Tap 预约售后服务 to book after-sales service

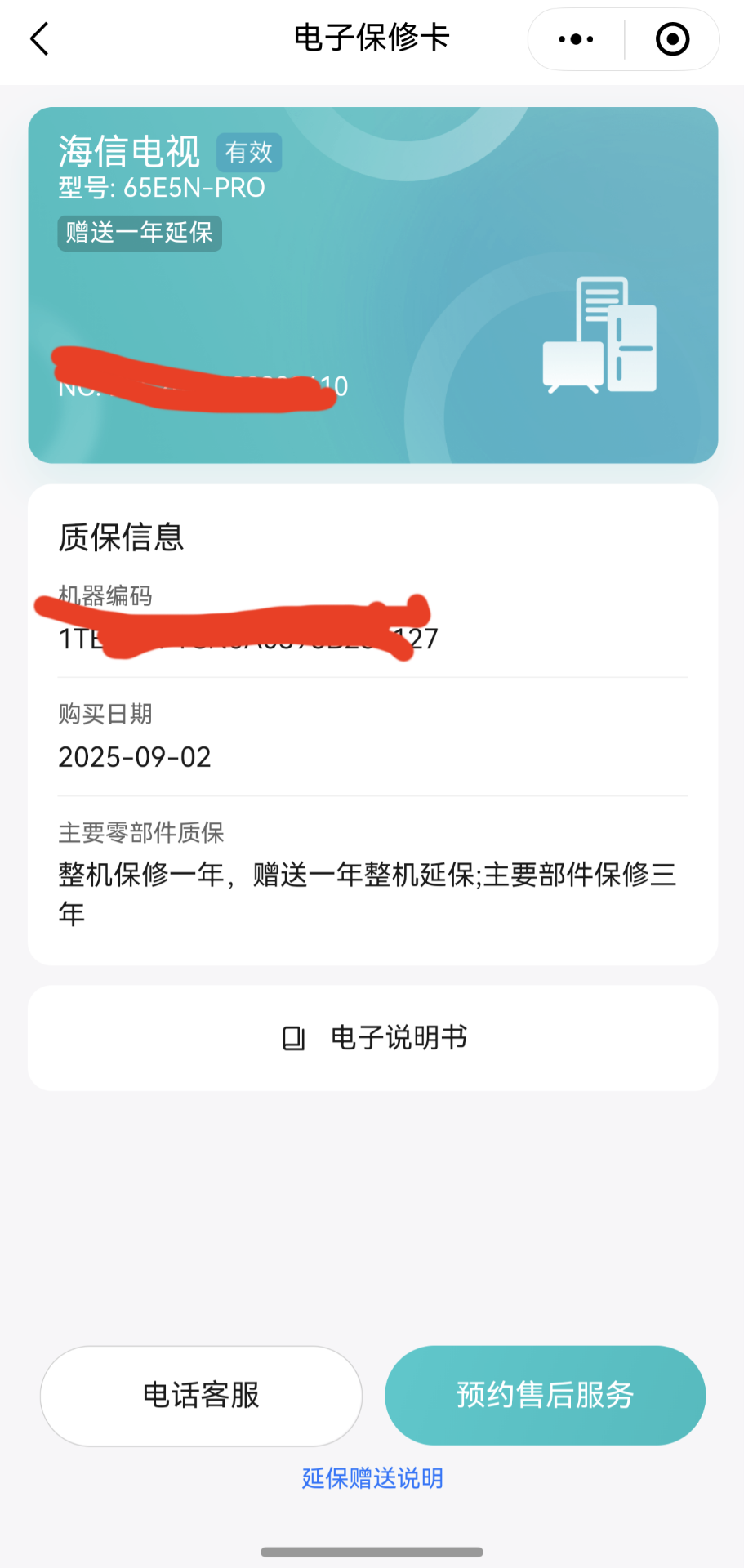[546, 1396]
